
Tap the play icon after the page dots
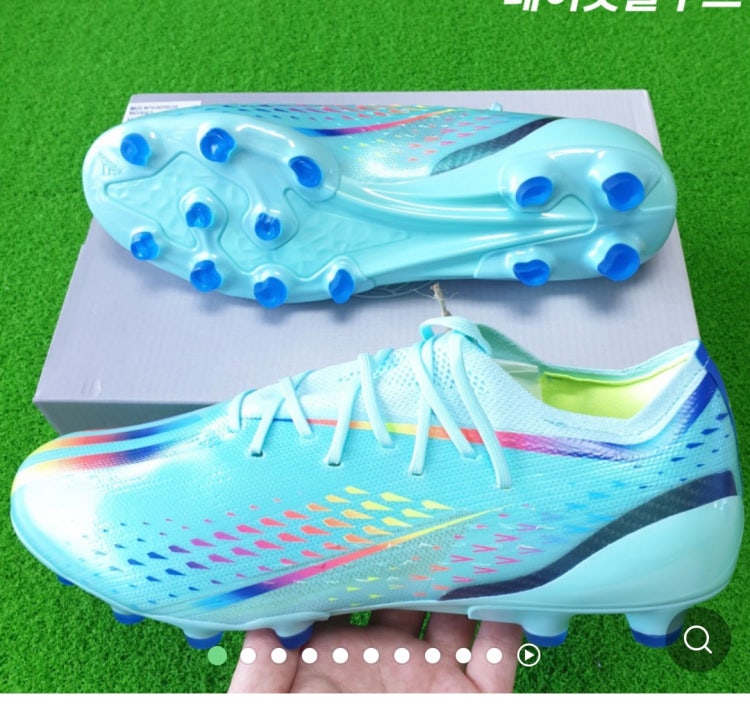pos(528,656)
